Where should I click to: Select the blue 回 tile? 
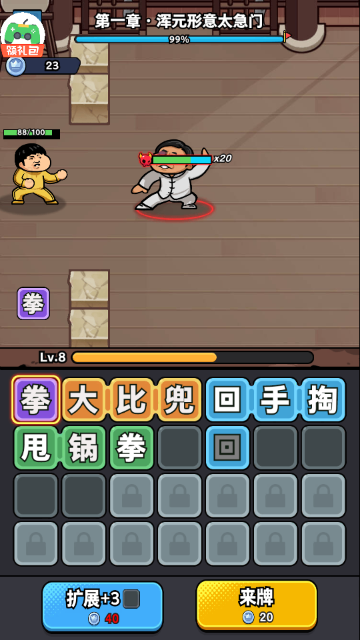pos(228,400)
